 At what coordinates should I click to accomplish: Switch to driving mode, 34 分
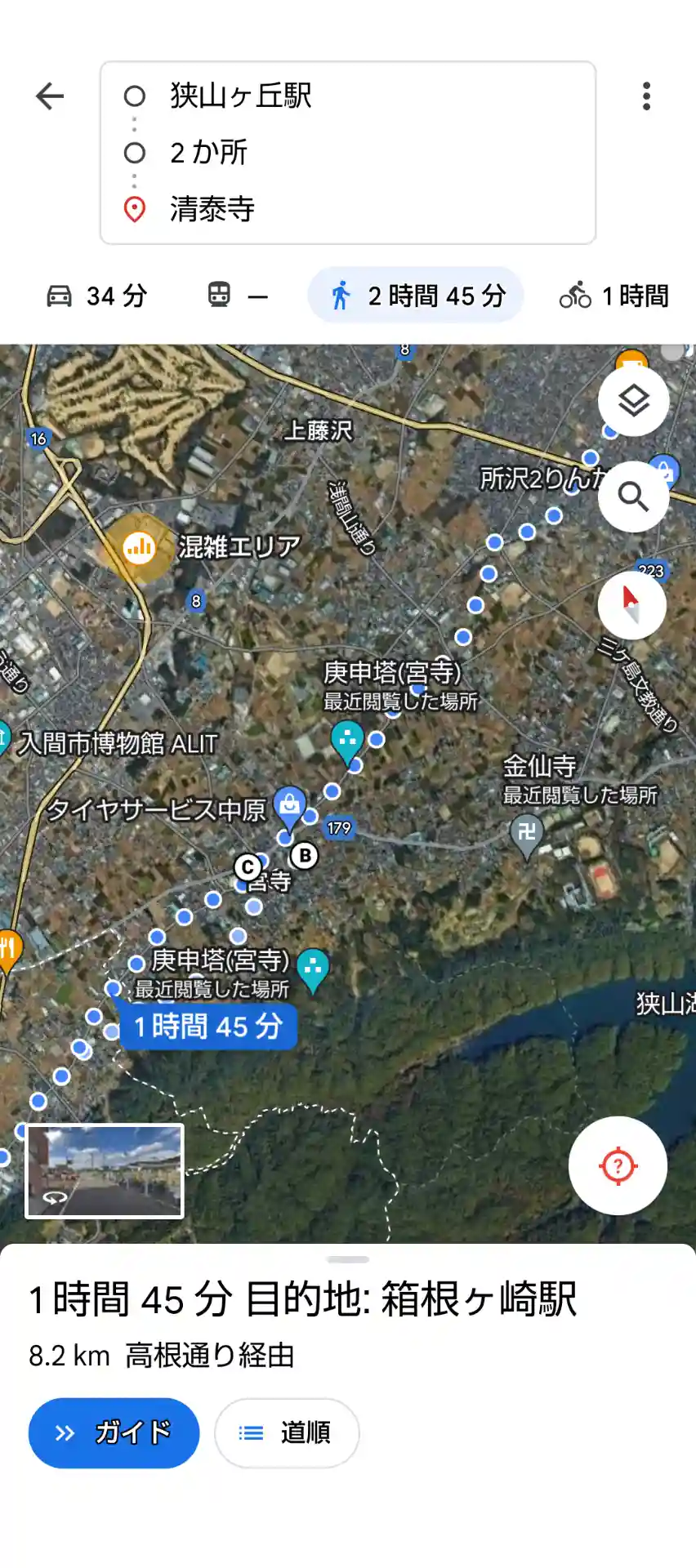[96, 296]
